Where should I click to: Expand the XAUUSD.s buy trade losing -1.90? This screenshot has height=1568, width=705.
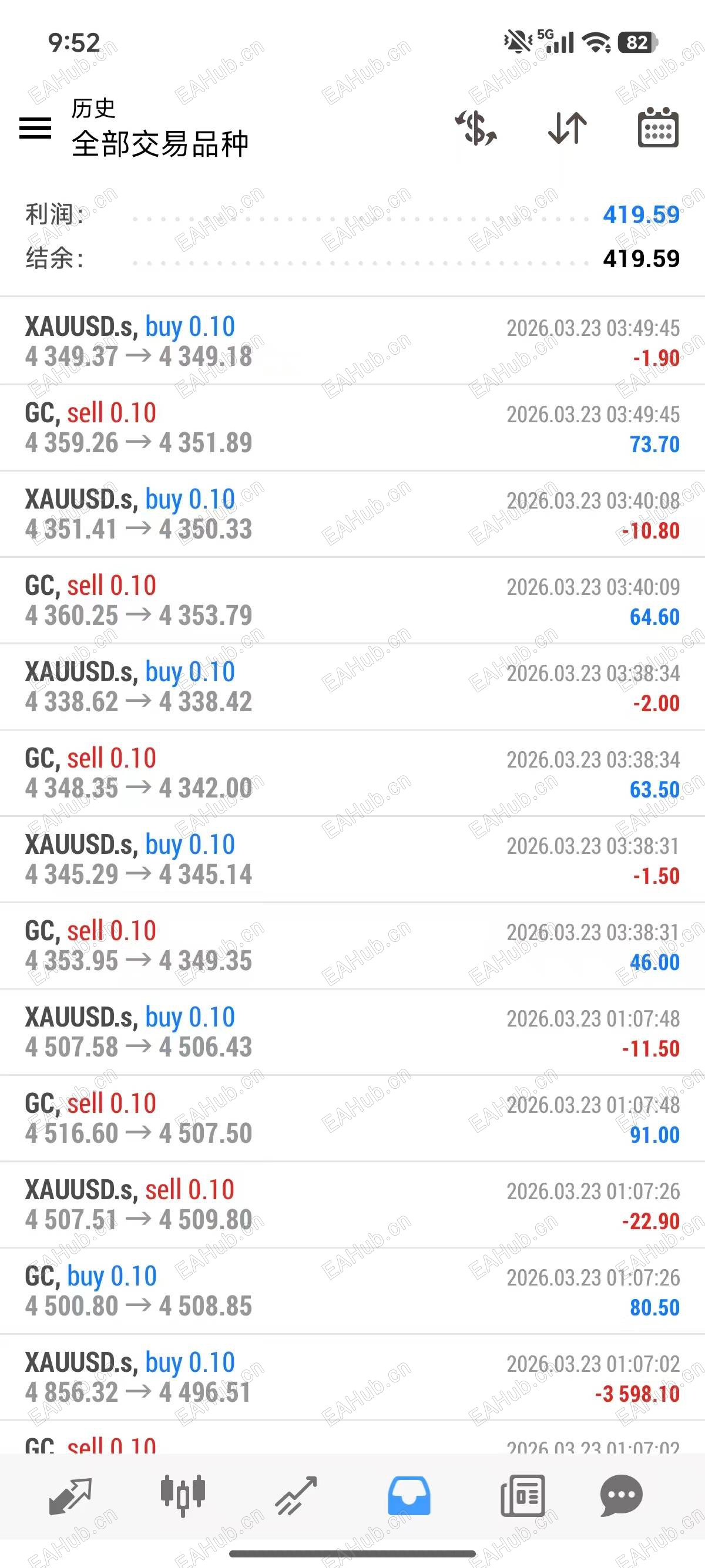click(x=352, y=341)
